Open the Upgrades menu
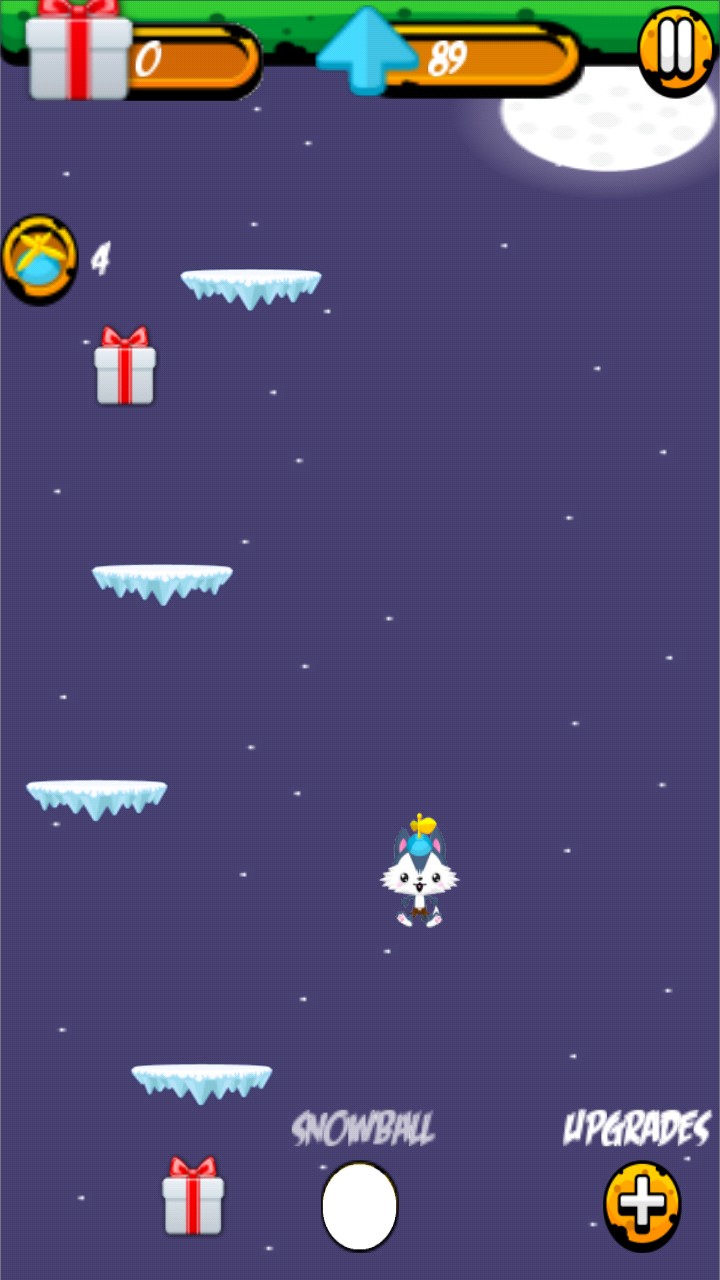 click(x=642, y=1205)
